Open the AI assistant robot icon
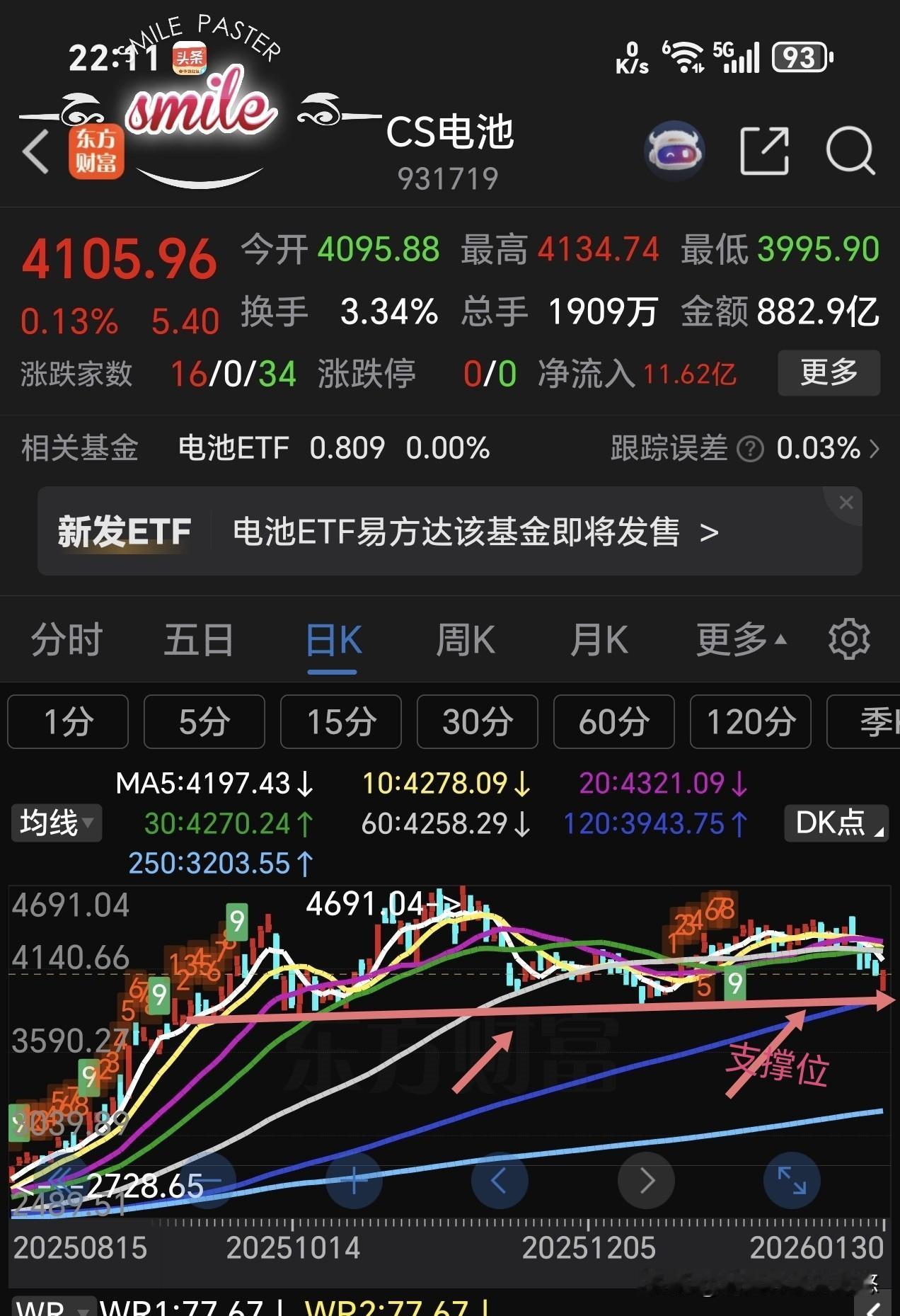The image size is (900, 1316). [676, 150]
